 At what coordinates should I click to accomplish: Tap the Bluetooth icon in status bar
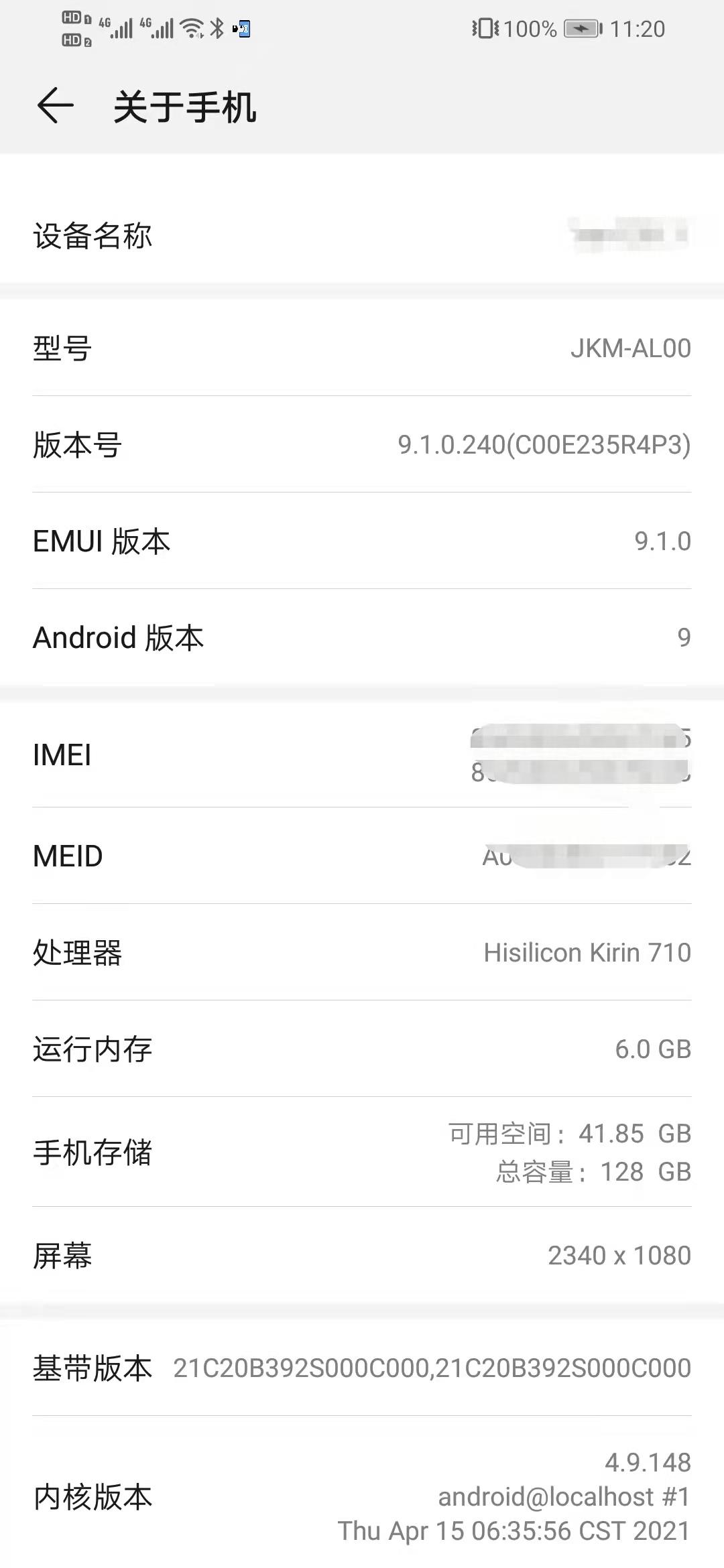216,28
